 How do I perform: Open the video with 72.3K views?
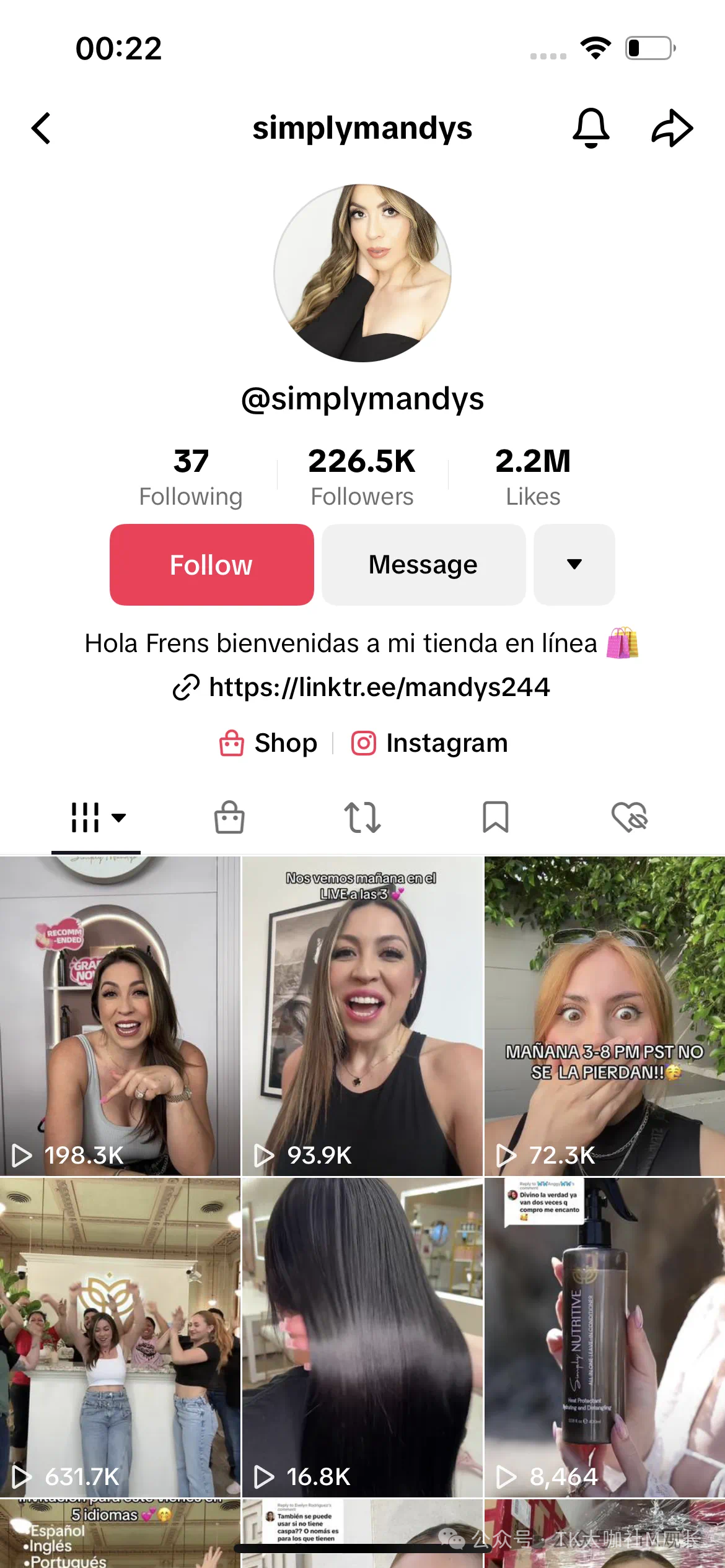click(x=605, y=1016)
